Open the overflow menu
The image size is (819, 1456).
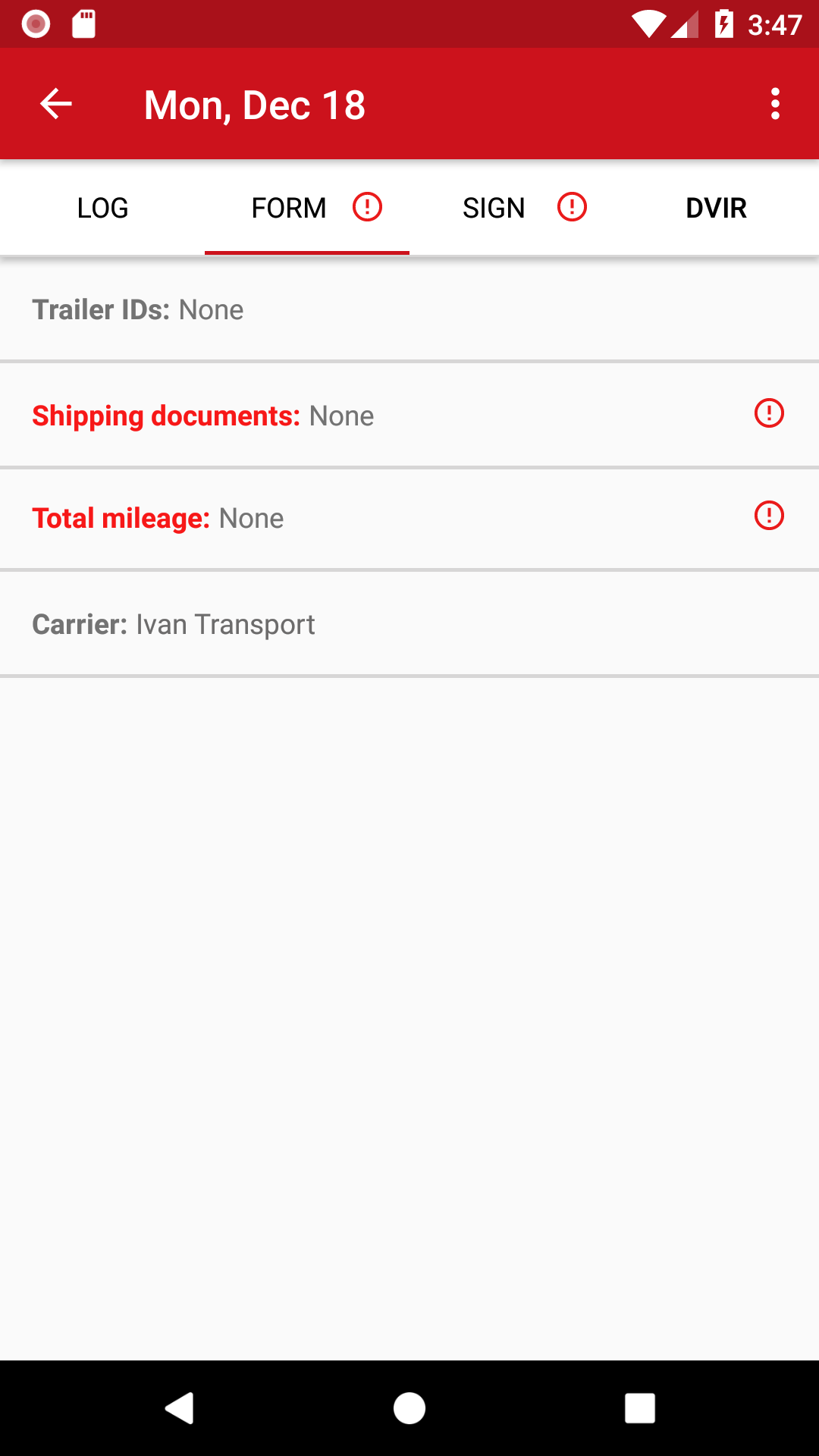point(775,104)
